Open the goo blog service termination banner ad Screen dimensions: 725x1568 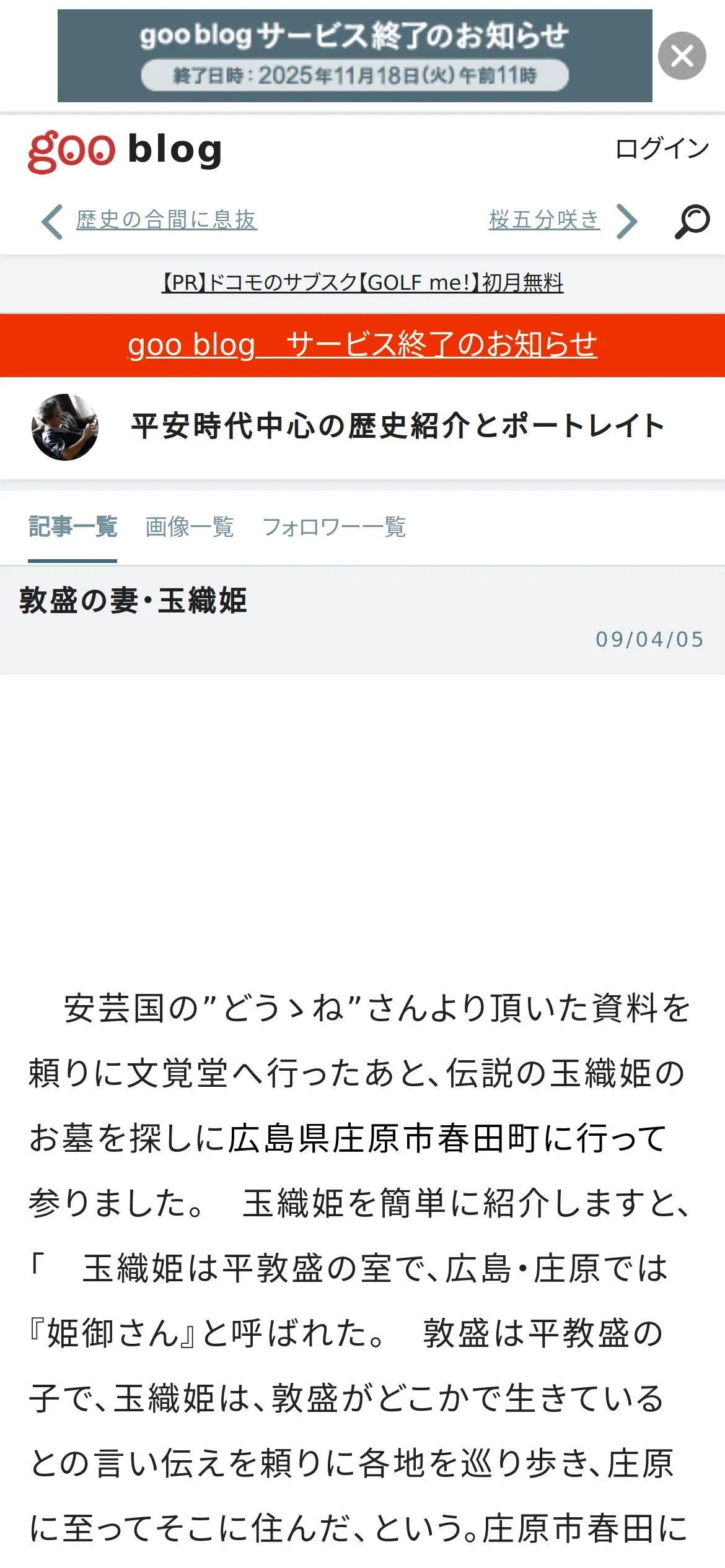[354, 56]
